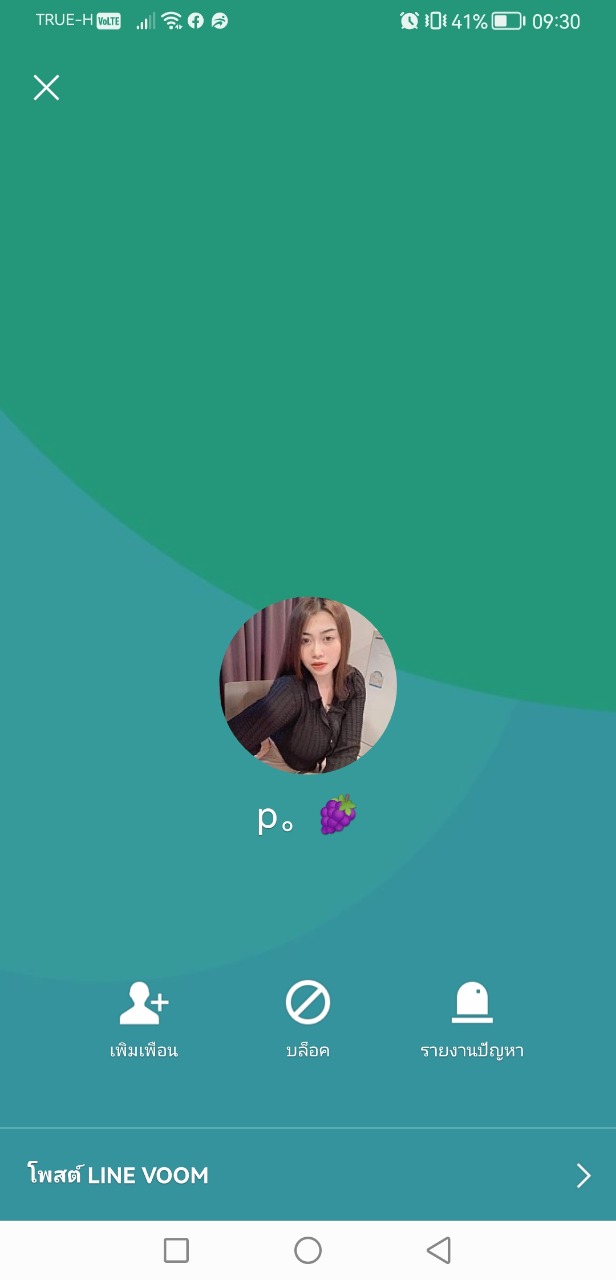Close the profile with the X icon
Viewport: 616px width, 1280px height.
(46, 88)
